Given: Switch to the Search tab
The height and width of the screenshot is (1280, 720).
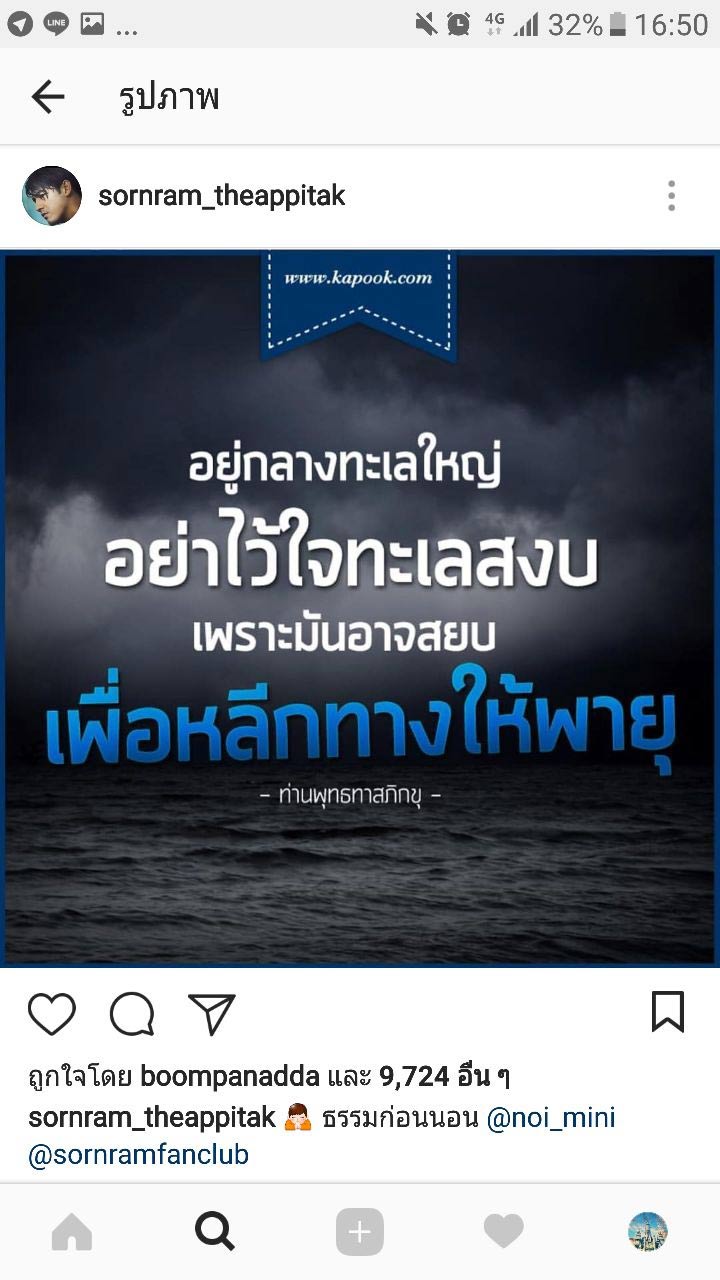Looking at the screenshot, I should (215, 1232).
